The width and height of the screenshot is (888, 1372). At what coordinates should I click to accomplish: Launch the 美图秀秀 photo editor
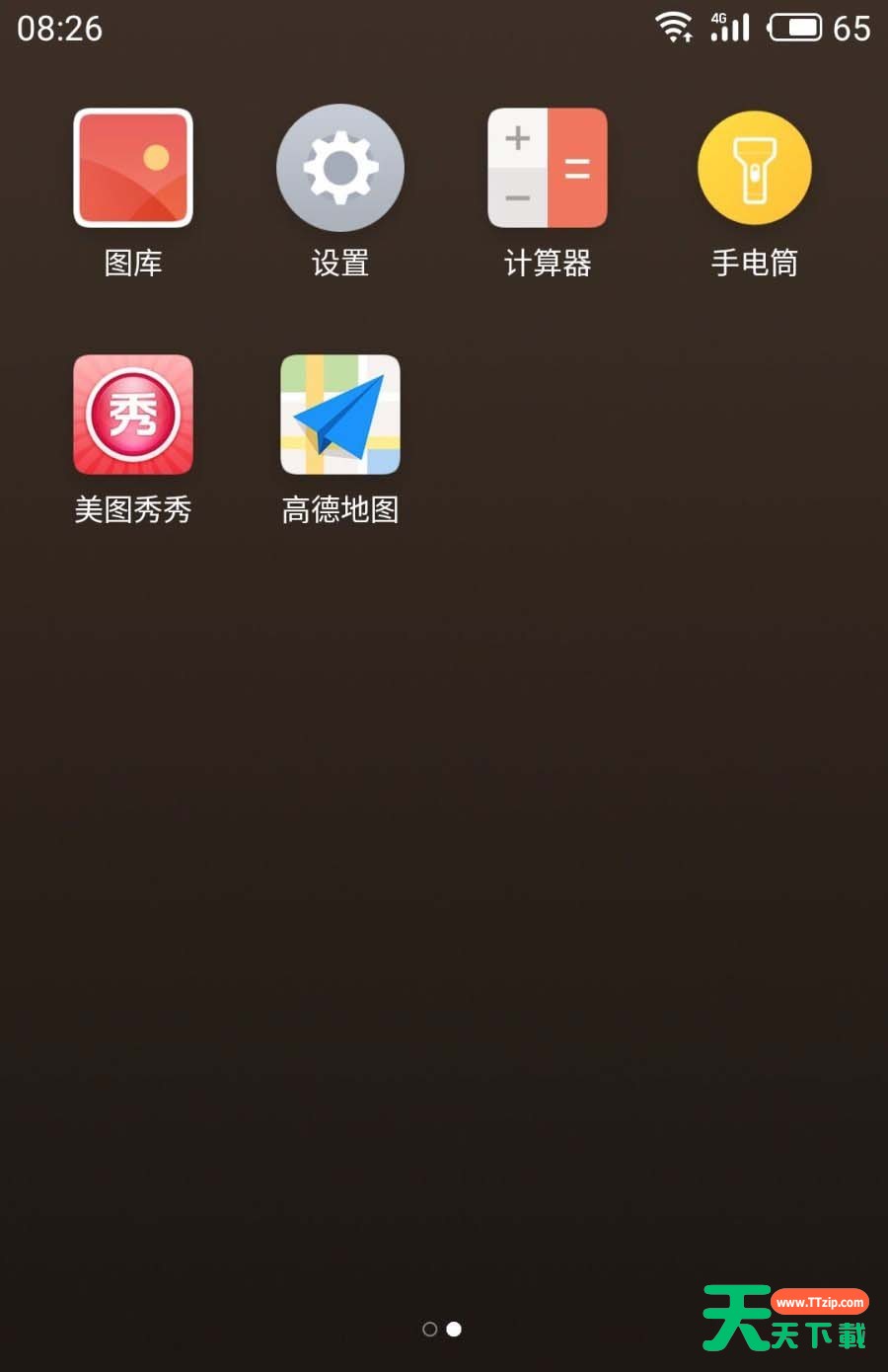coord(133,415)
